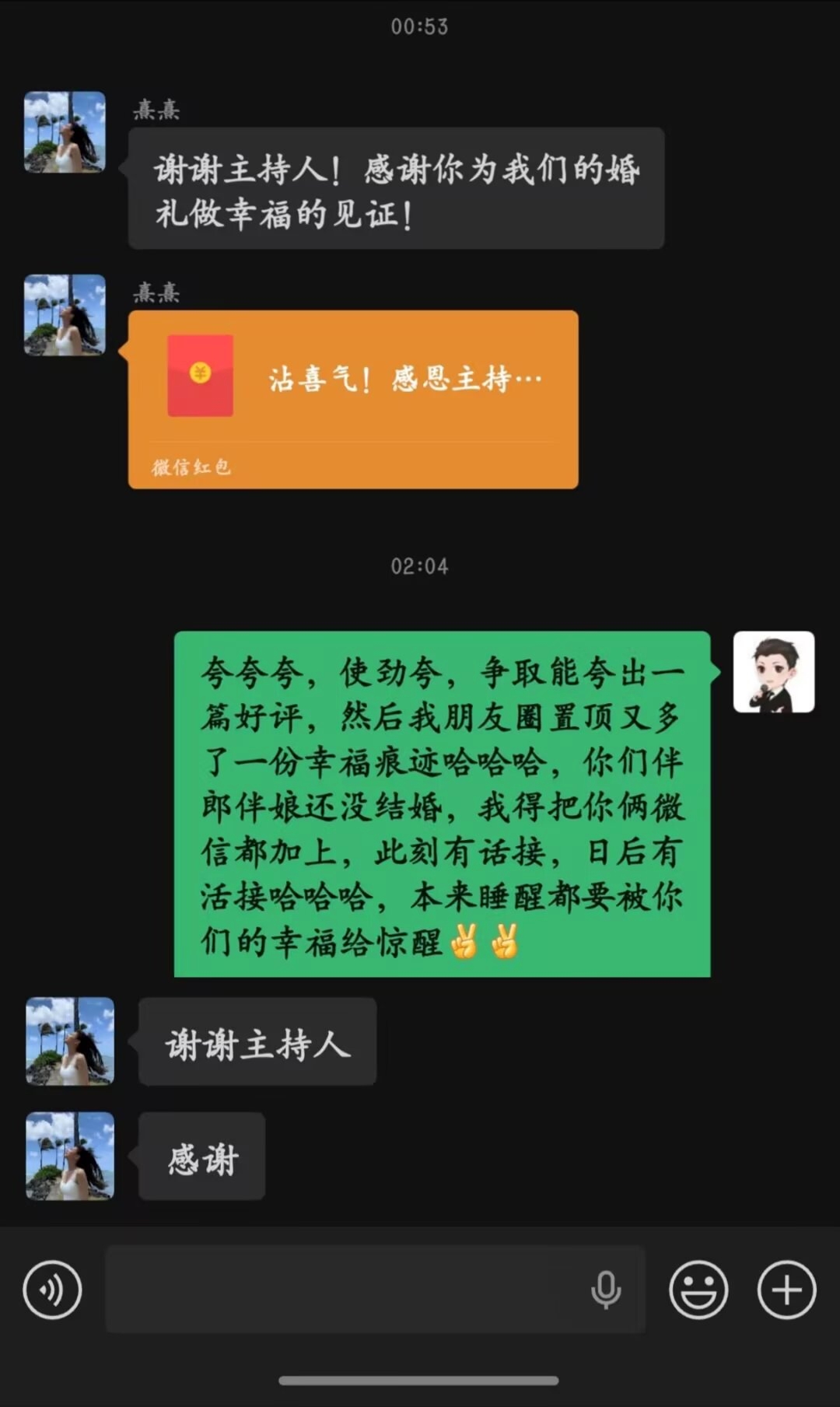Open the 微信红包 red packet message

coord(352,399)
